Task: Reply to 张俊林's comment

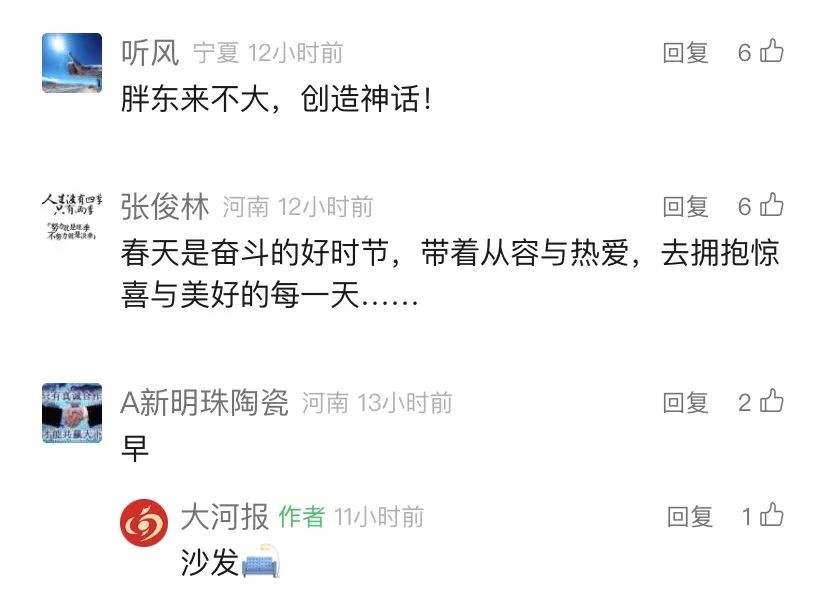Action: click(x=685, y=207)
